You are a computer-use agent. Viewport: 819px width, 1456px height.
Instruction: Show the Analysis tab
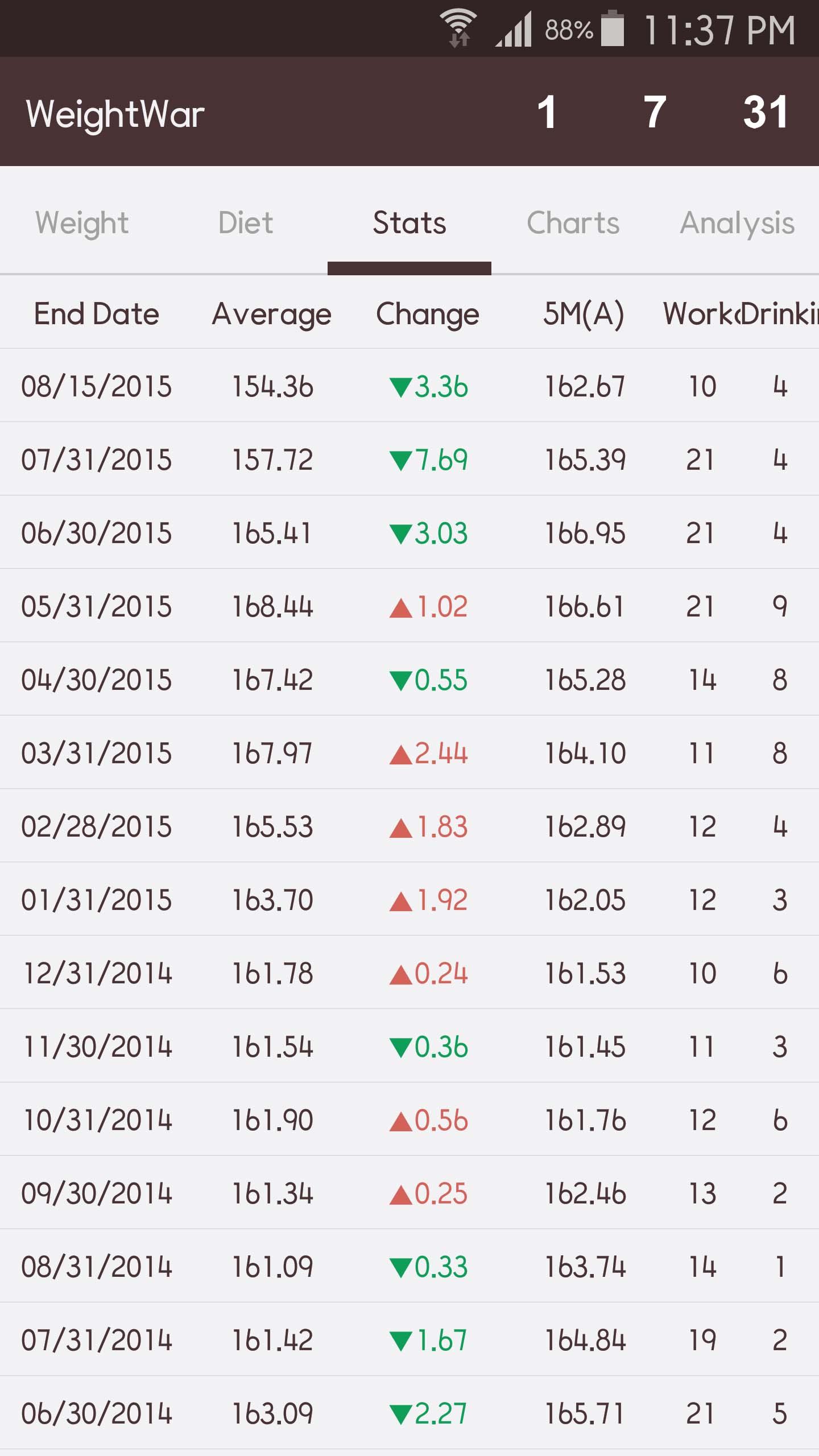pos(737,222)
